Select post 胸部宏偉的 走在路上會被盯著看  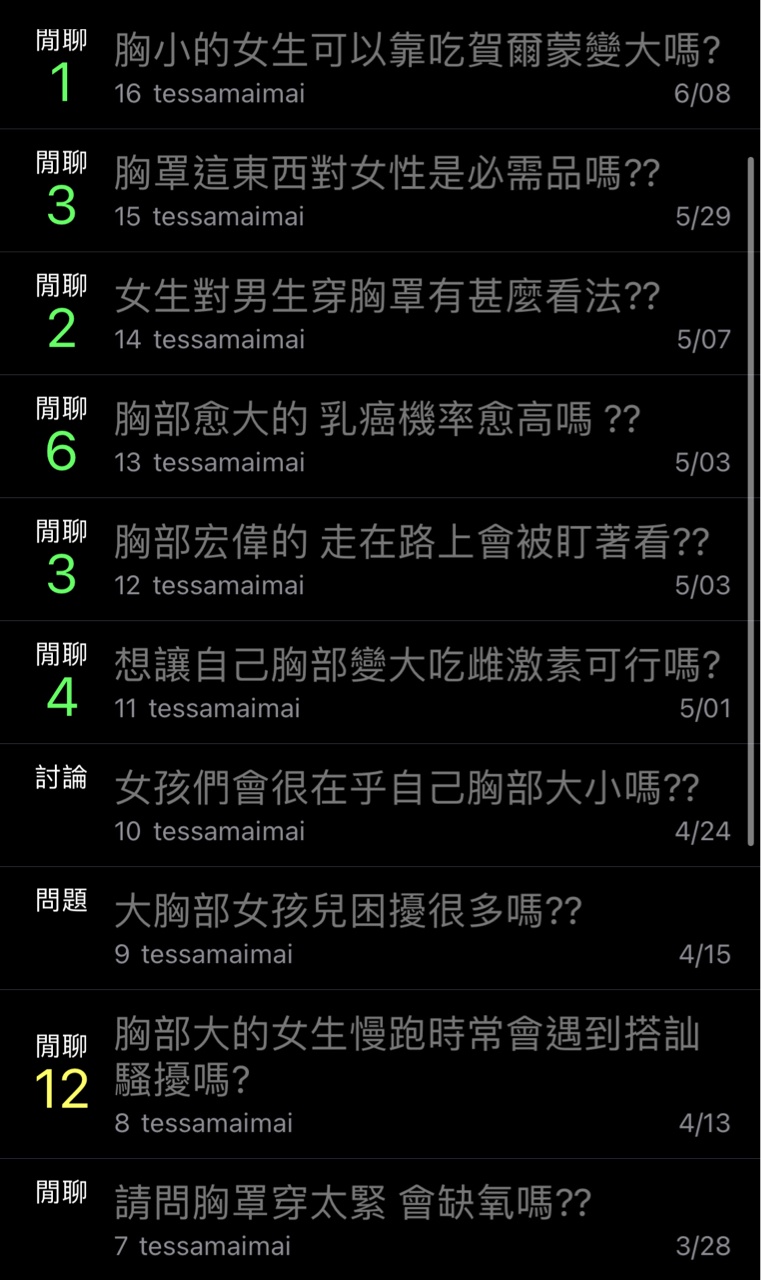pos(412,543)
